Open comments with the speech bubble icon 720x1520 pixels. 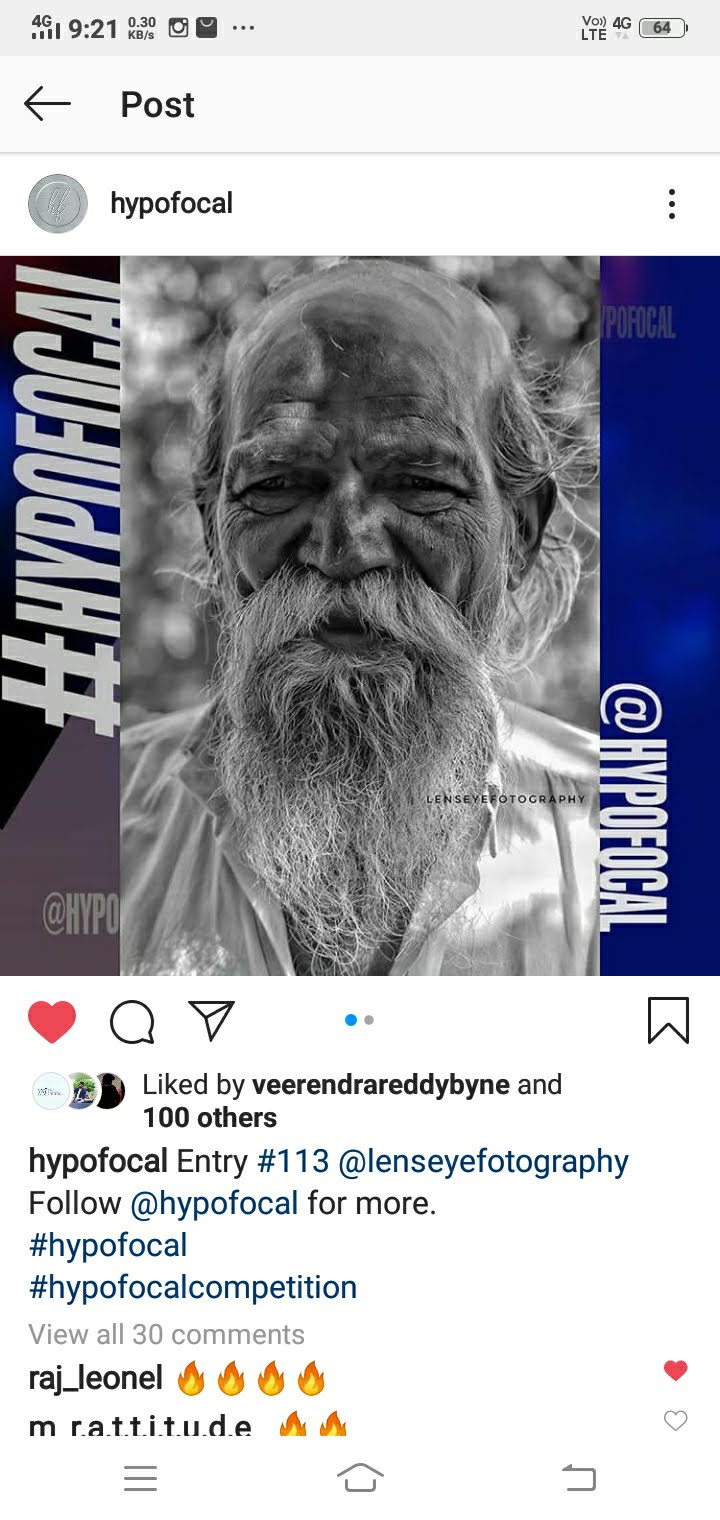point(132,1021)
